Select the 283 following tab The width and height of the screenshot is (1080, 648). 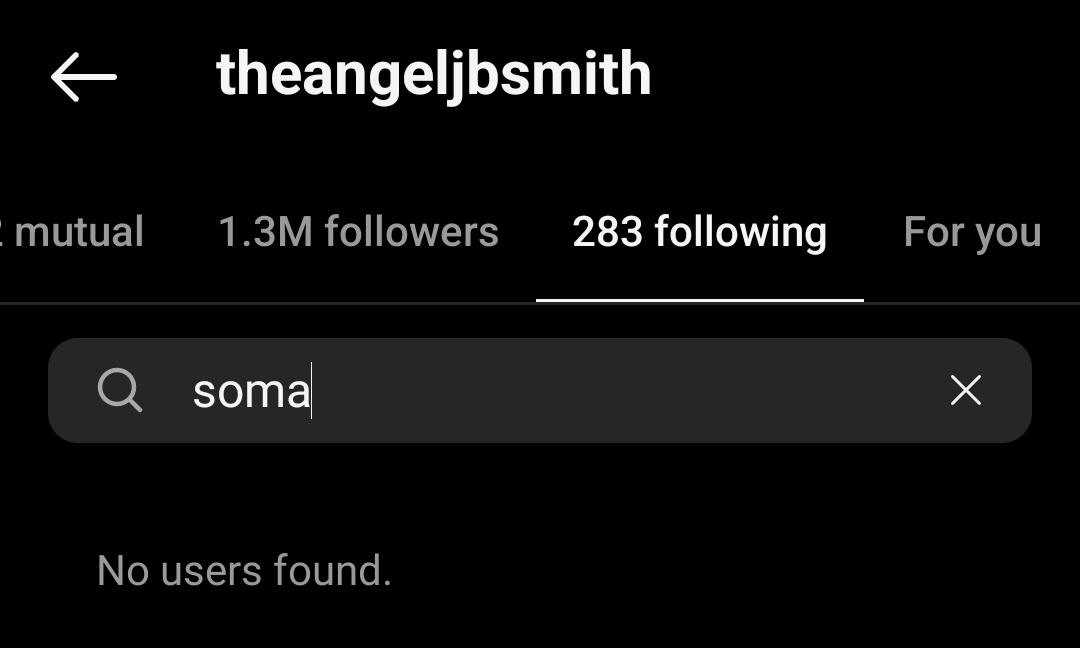coord(699,232)
